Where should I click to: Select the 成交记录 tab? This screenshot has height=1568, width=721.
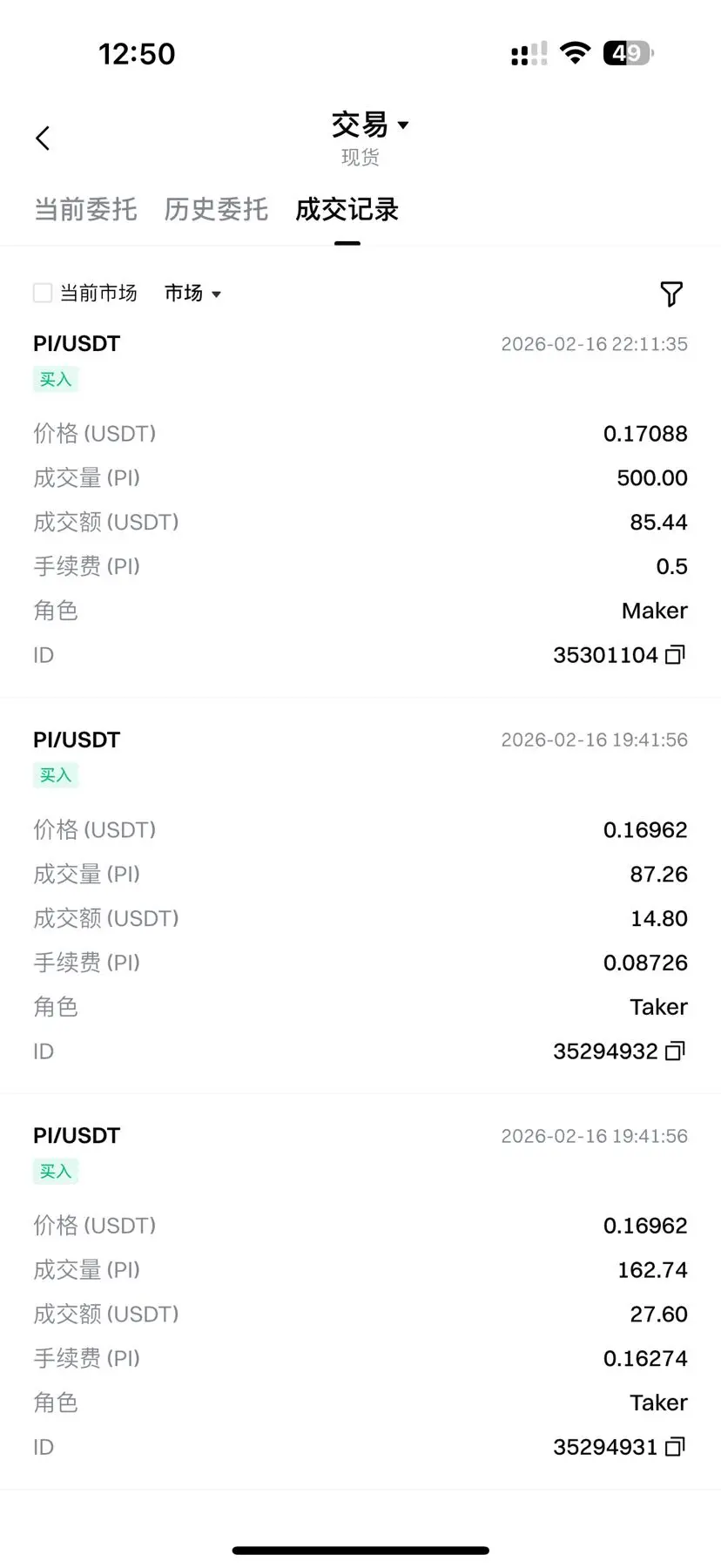[347, 210]
